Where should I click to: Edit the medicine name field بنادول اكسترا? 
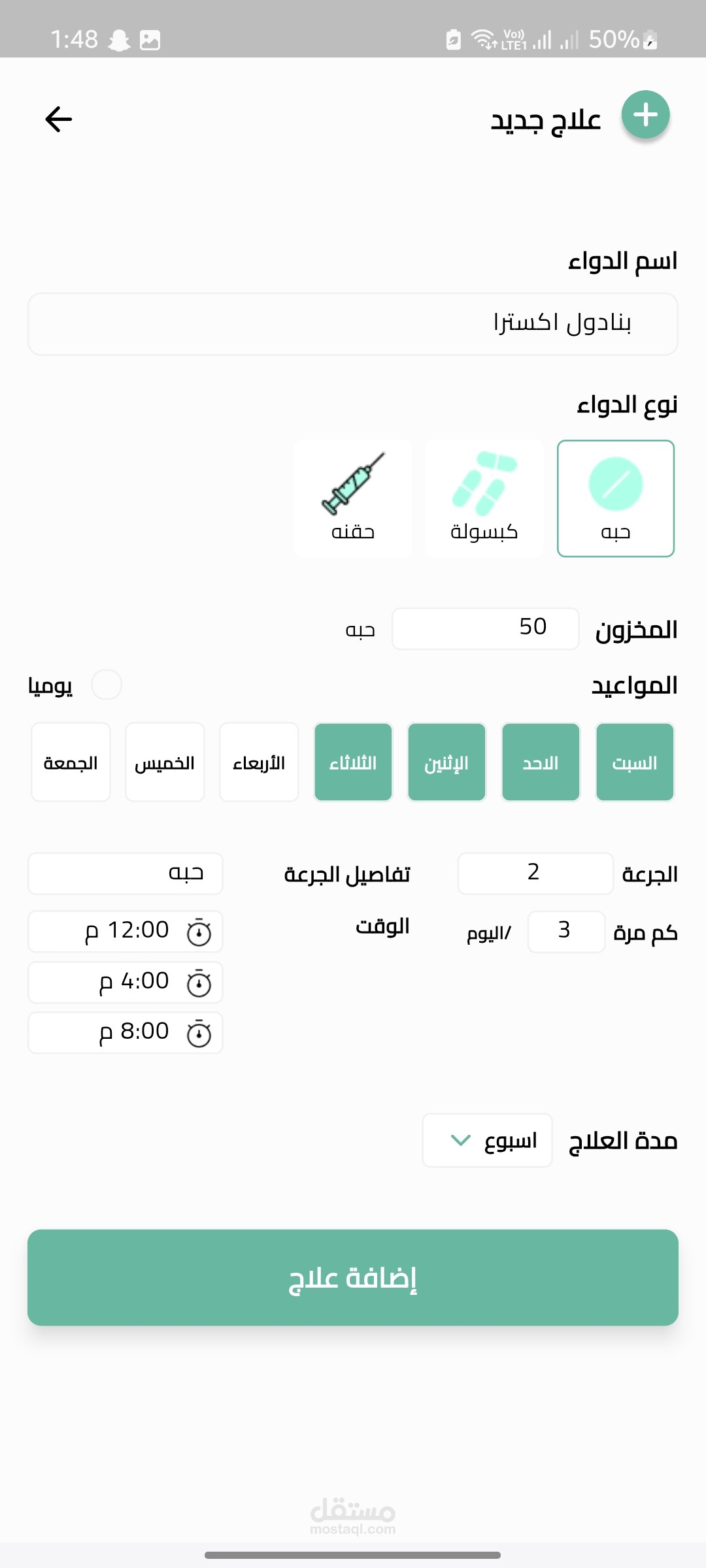point(353,324)
